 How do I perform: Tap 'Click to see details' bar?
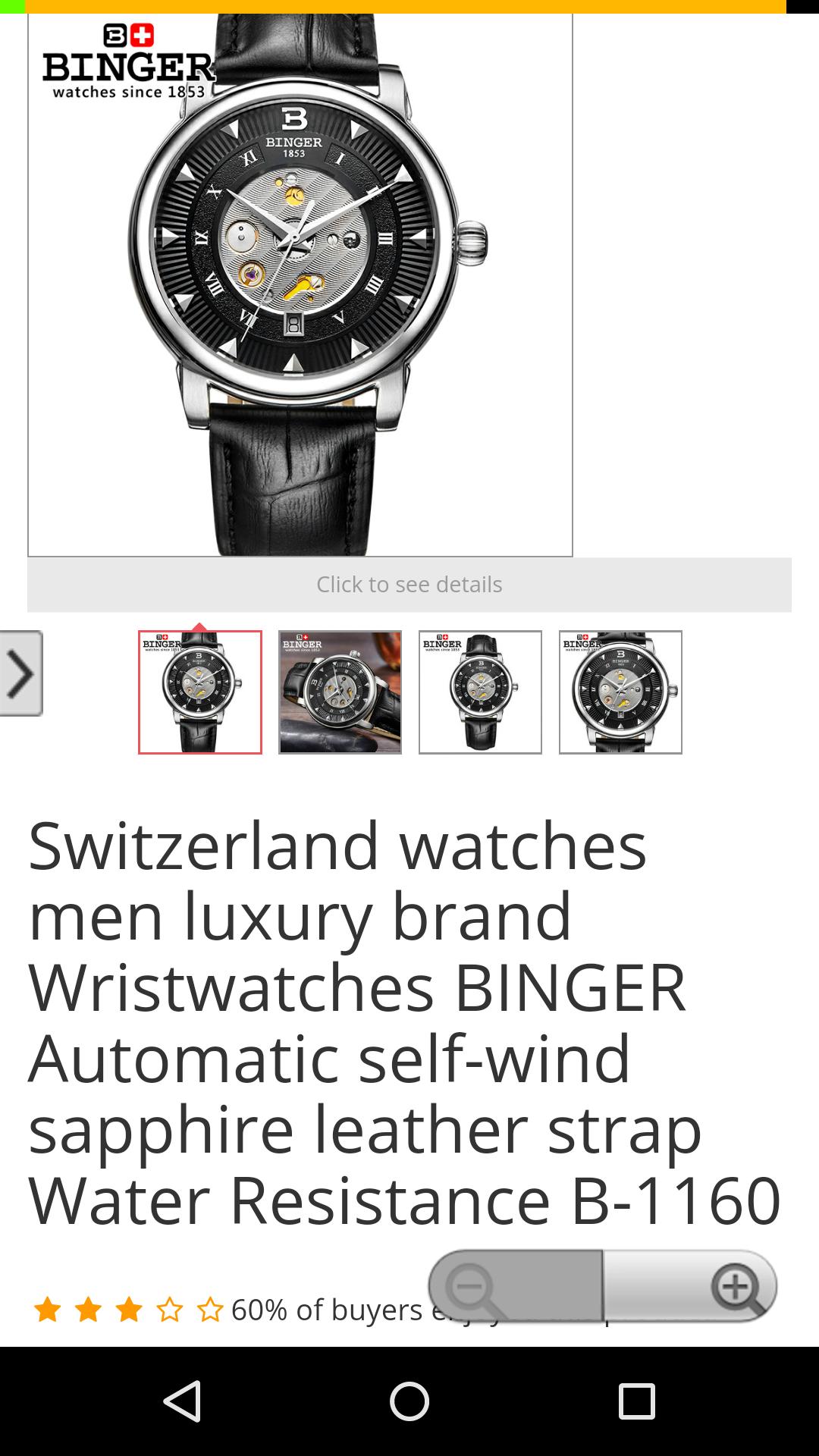coord(409,585)
